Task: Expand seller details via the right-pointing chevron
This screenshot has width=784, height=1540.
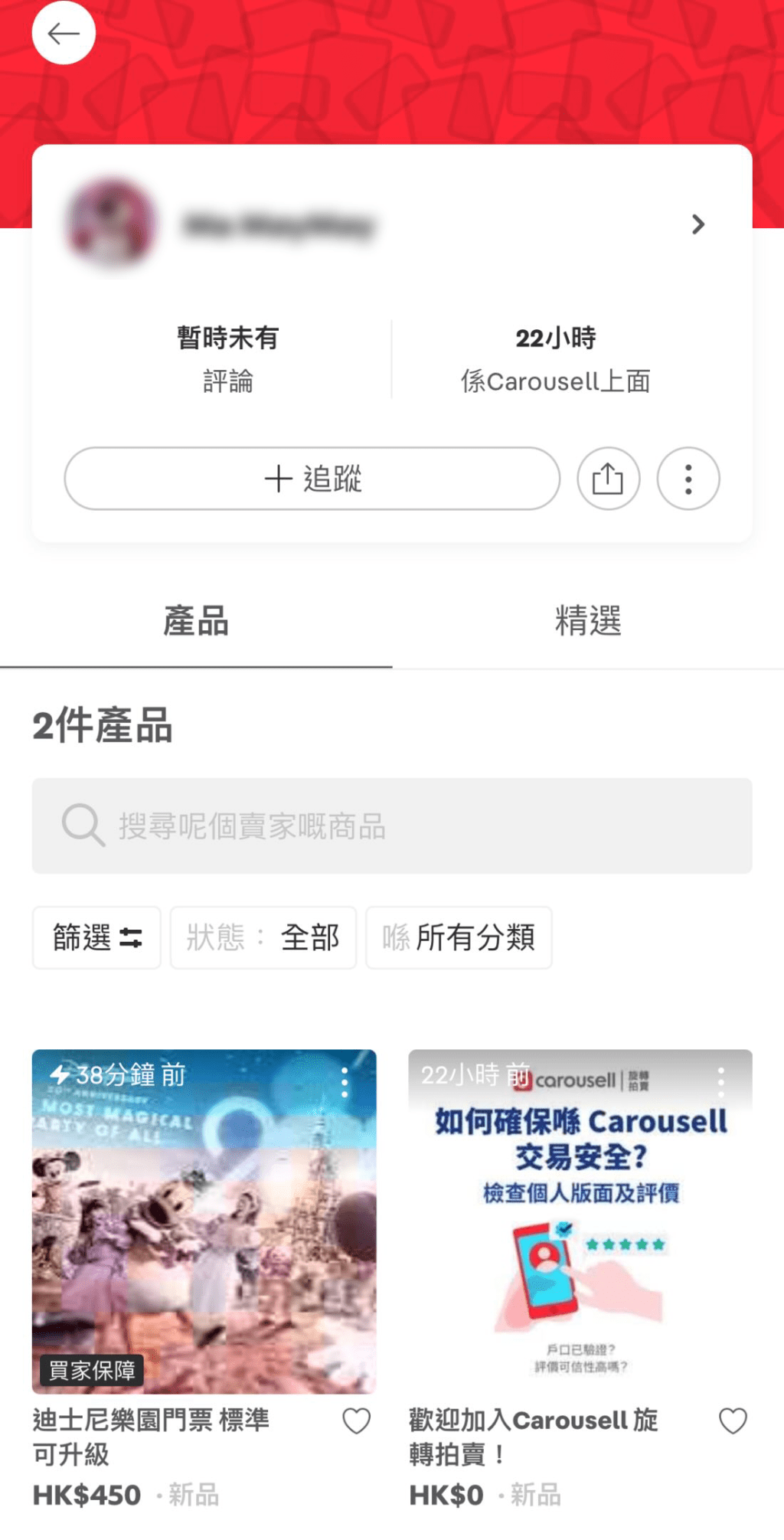Action: (697, 224)
